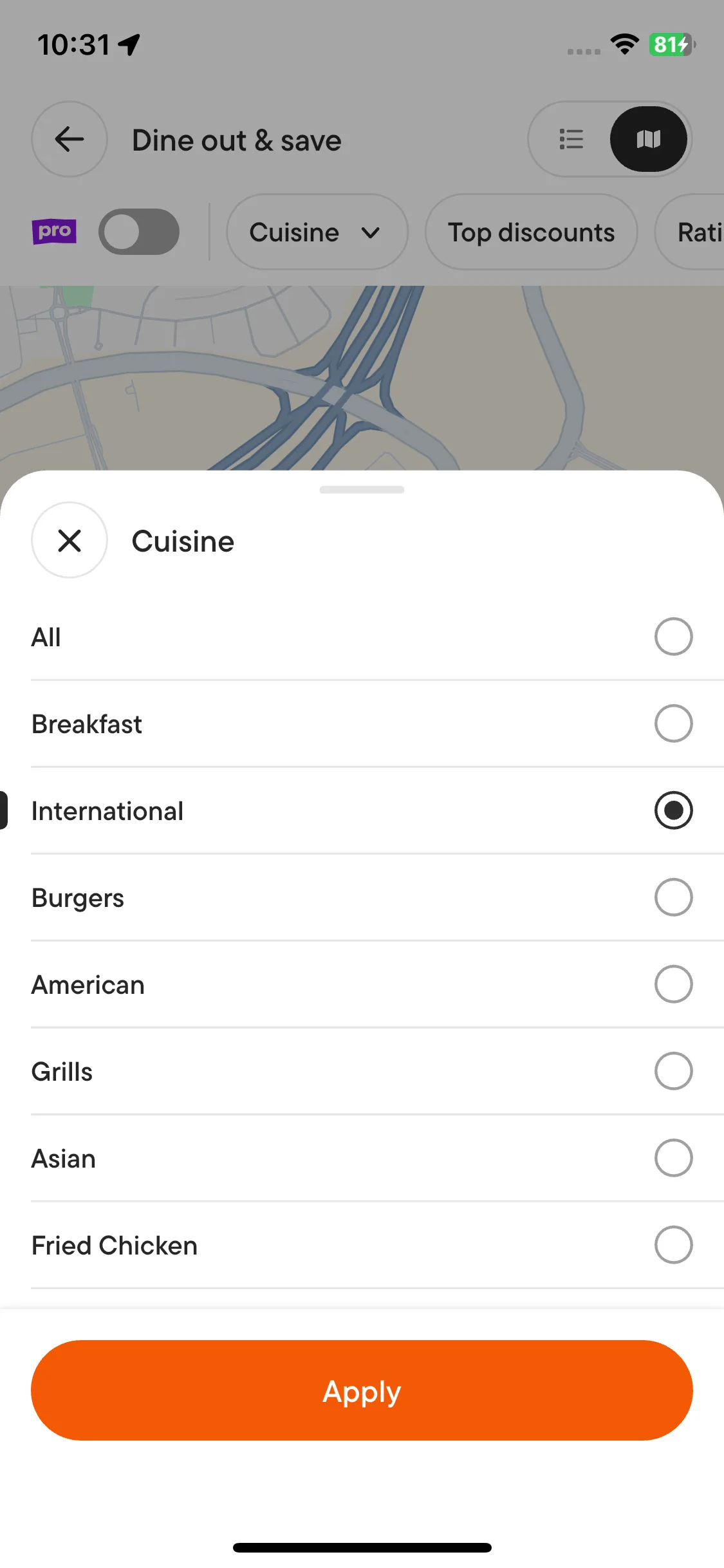Select American cuisine
This screenshot has width=724, height=1568.
673,984
